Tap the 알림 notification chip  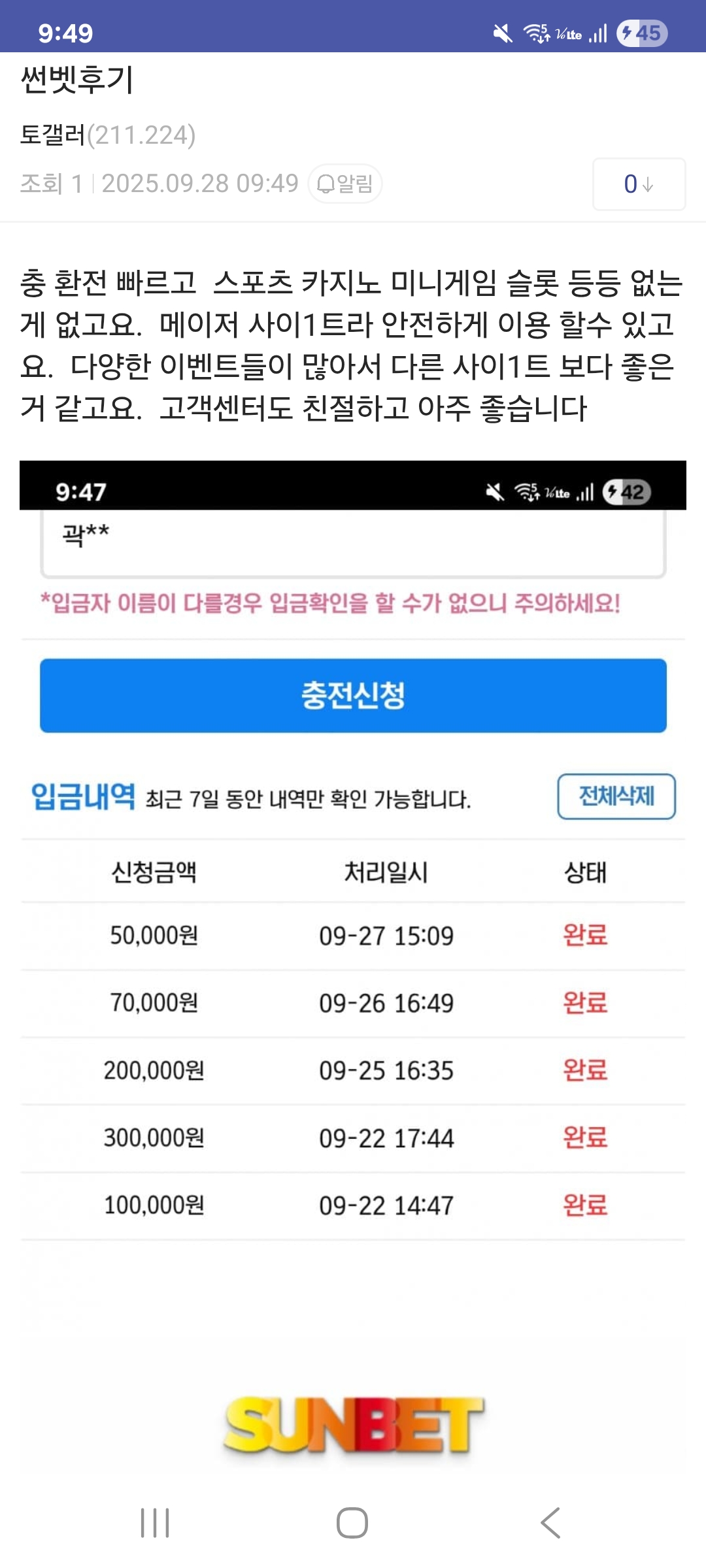[x=345, y=184]
